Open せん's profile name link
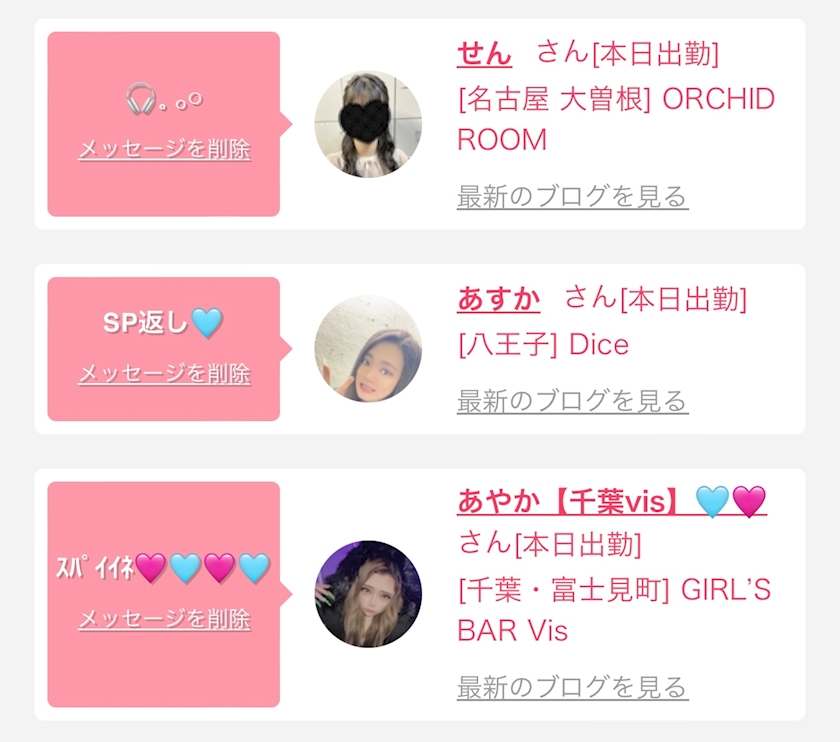 (484, 54)
